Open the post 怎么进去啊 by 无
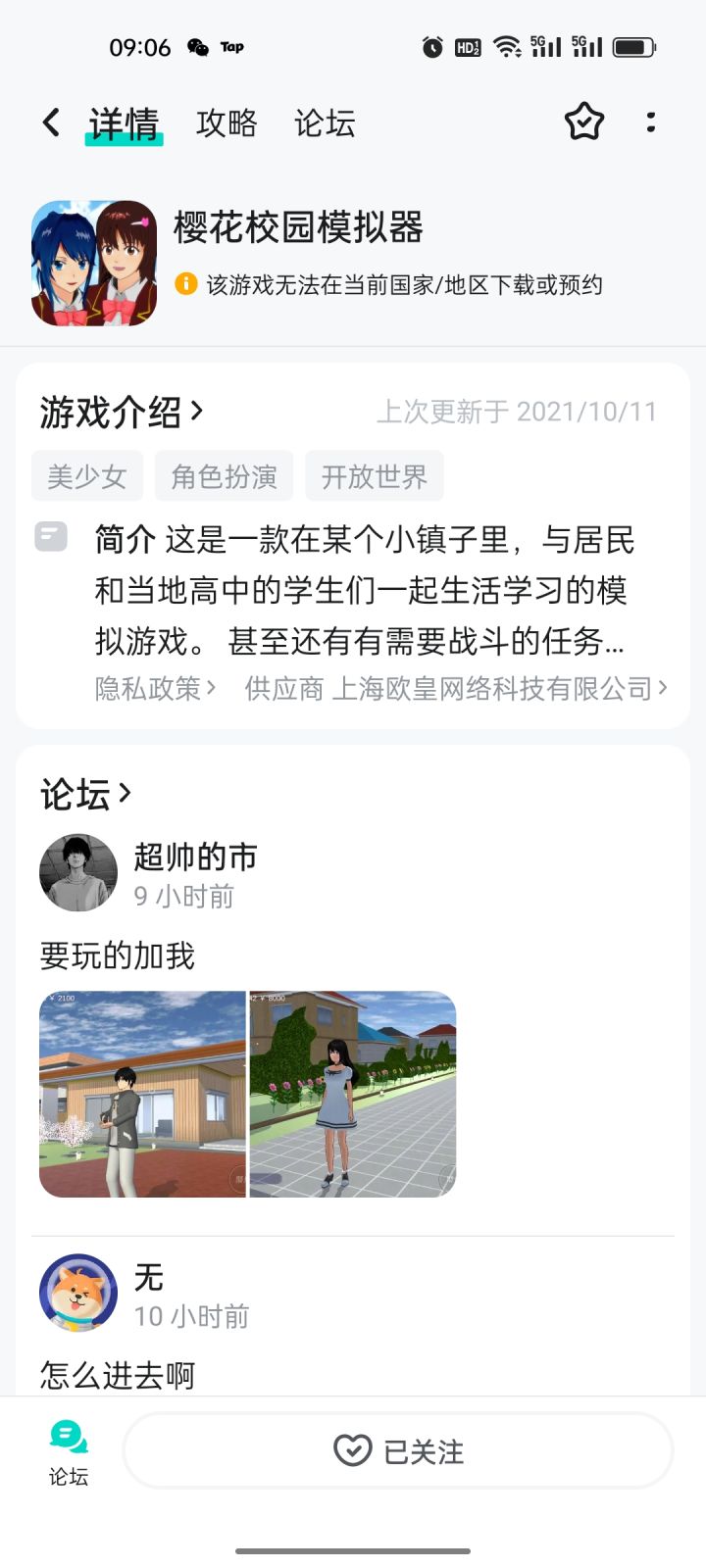 (118, 1375)
